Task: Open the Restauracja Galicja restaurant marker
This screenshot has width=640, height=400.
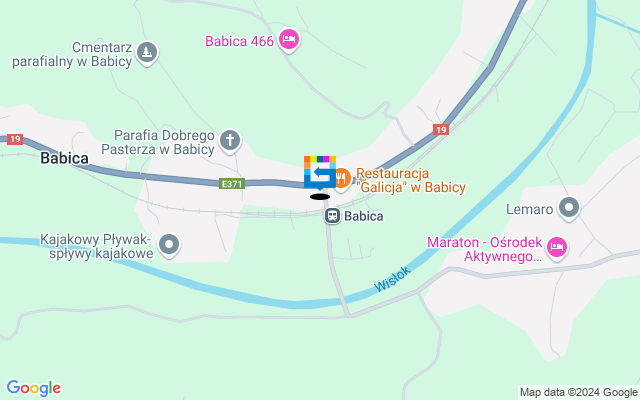Action: [342, 179]
